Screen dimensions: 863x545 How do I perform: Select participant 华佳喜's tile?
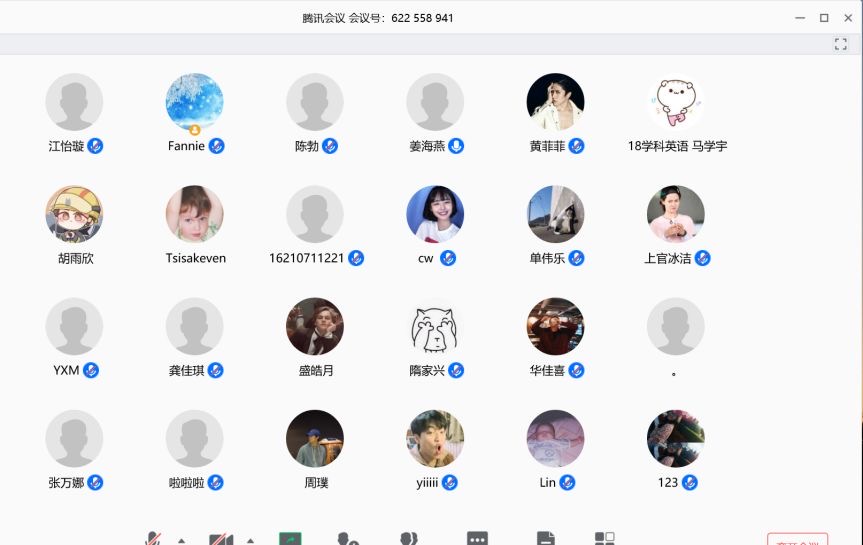coord(555,326)
